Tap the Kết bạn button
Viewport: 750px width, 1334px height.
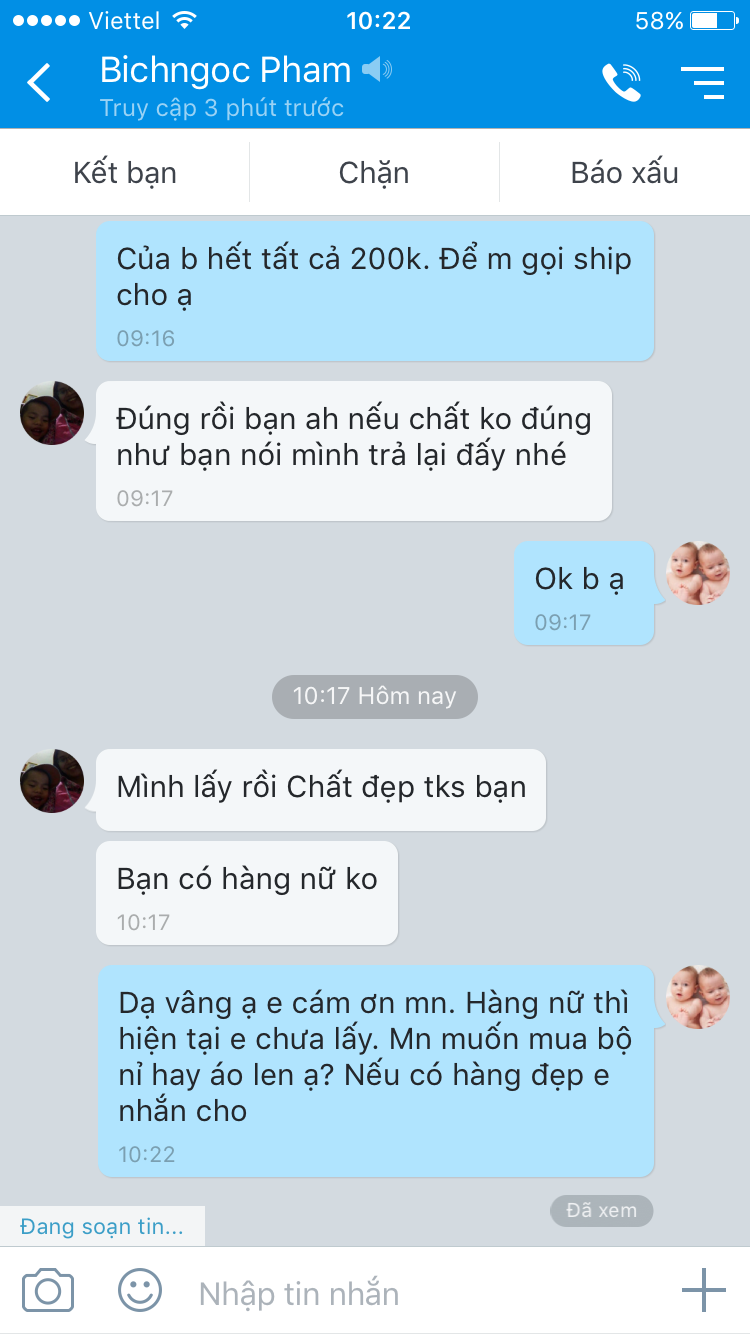(125, 173)
